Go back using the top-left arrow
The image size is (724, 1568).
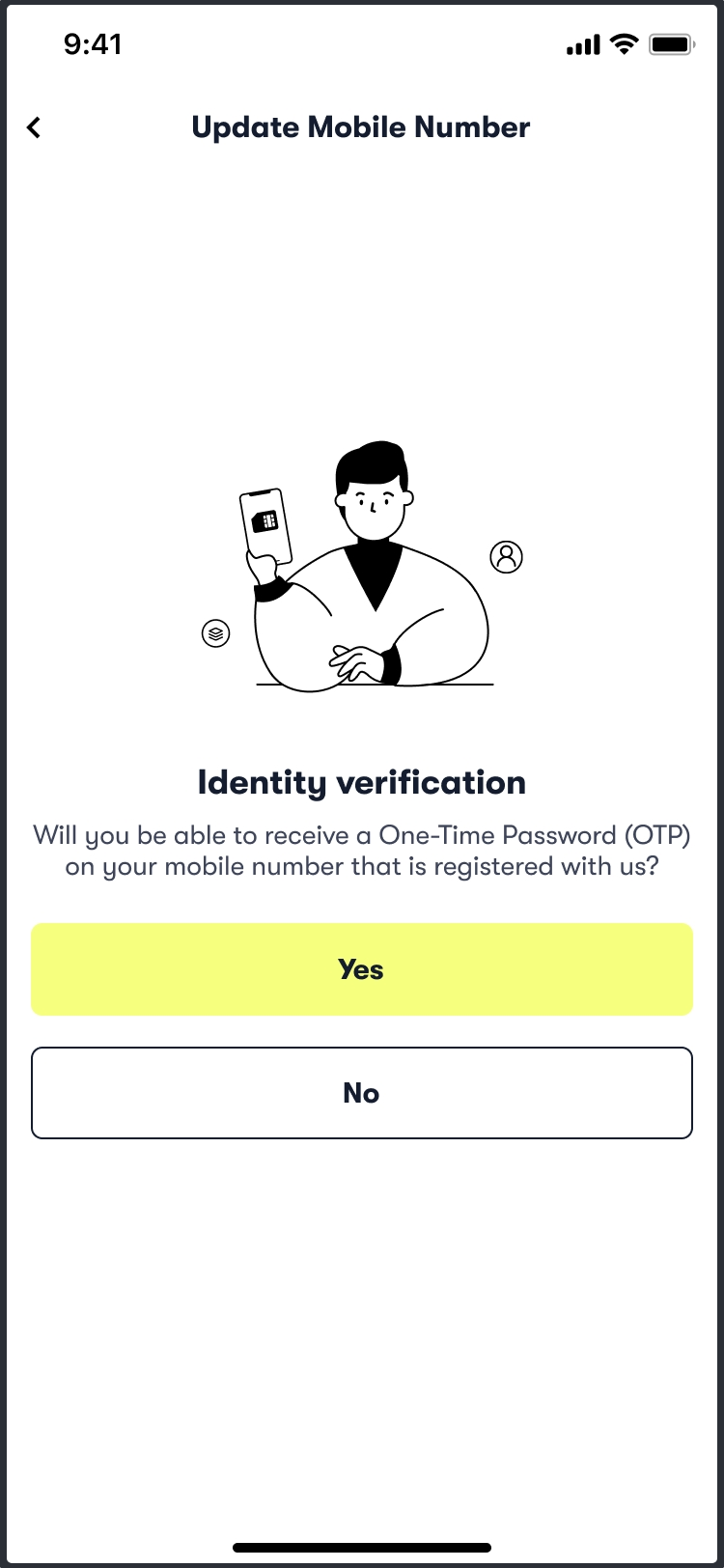(34, 127)
